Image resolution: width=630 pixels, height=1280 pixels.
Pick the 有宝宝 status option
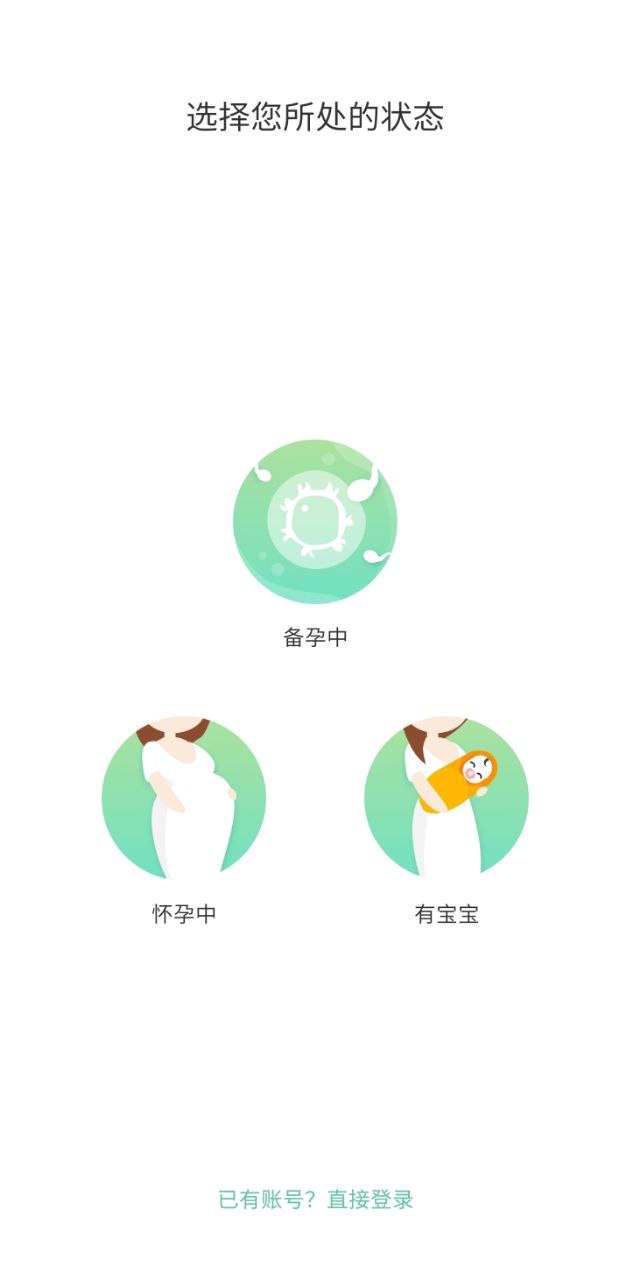pyautogui.click(x=446, y=798)
